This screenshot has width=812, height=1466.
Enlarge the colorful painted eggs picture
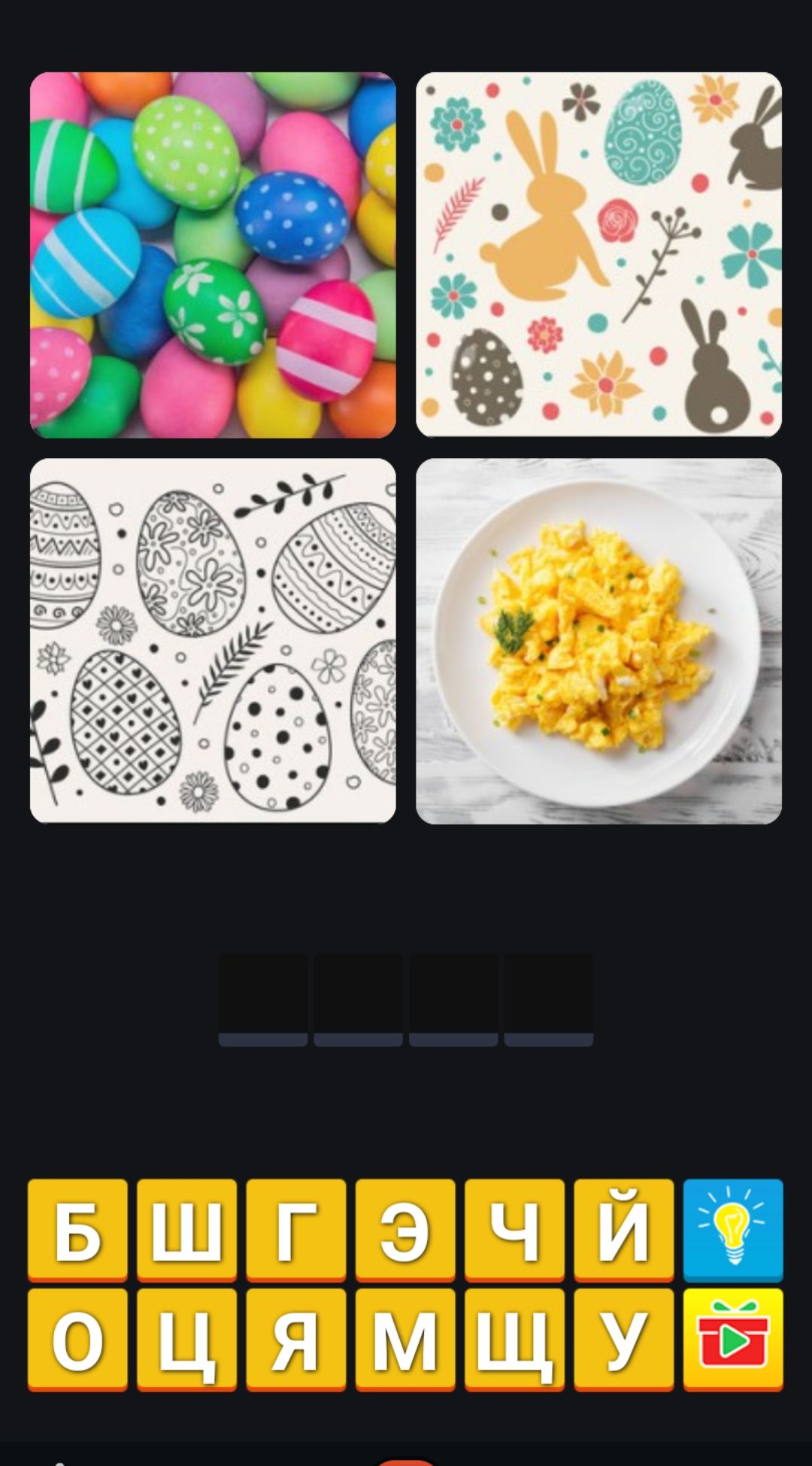[x=213, y=255]
